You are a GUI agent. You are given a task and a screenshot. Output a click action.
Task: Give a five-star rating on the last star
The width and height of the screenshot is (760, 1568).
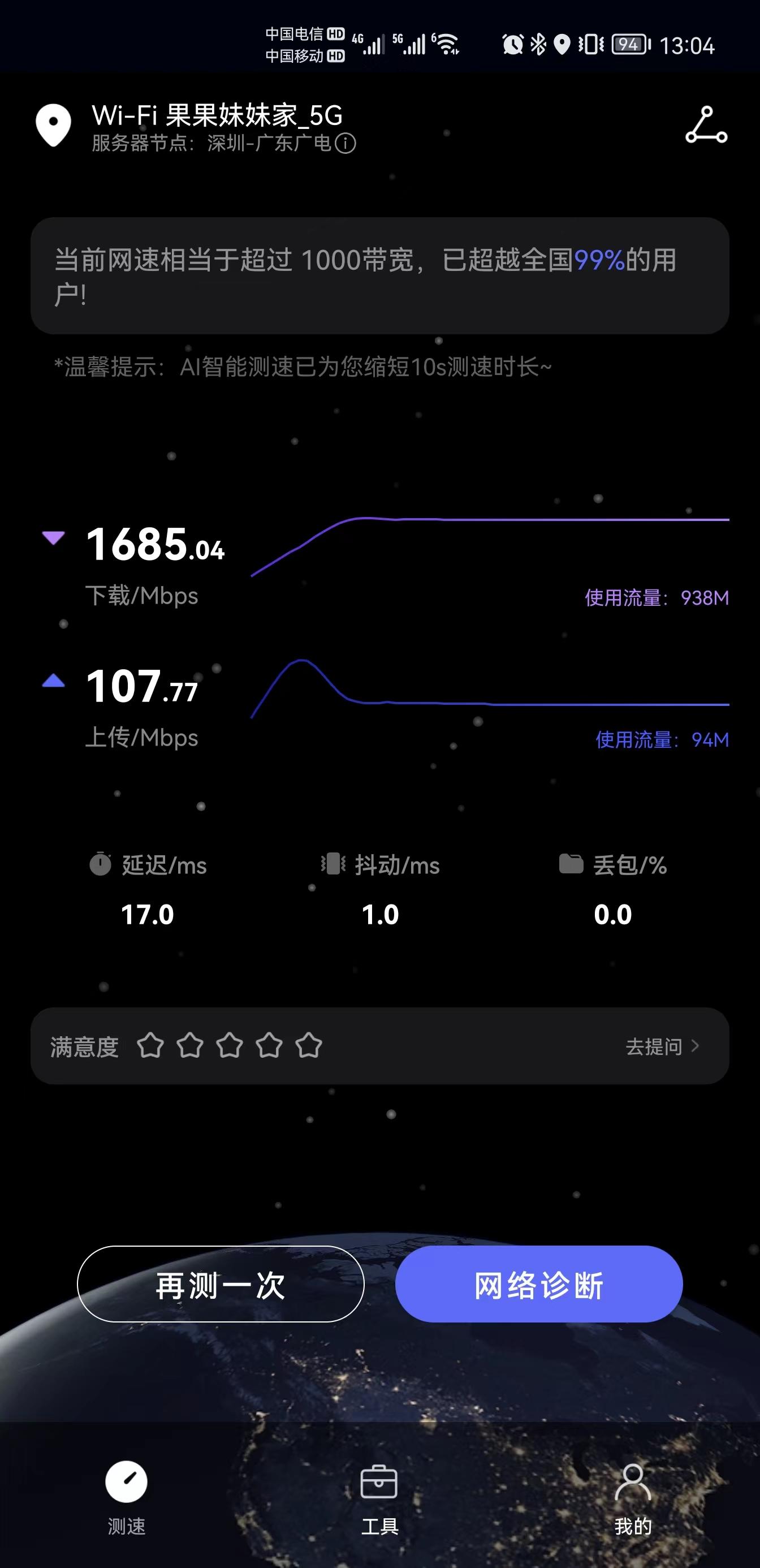[310, 1046]
